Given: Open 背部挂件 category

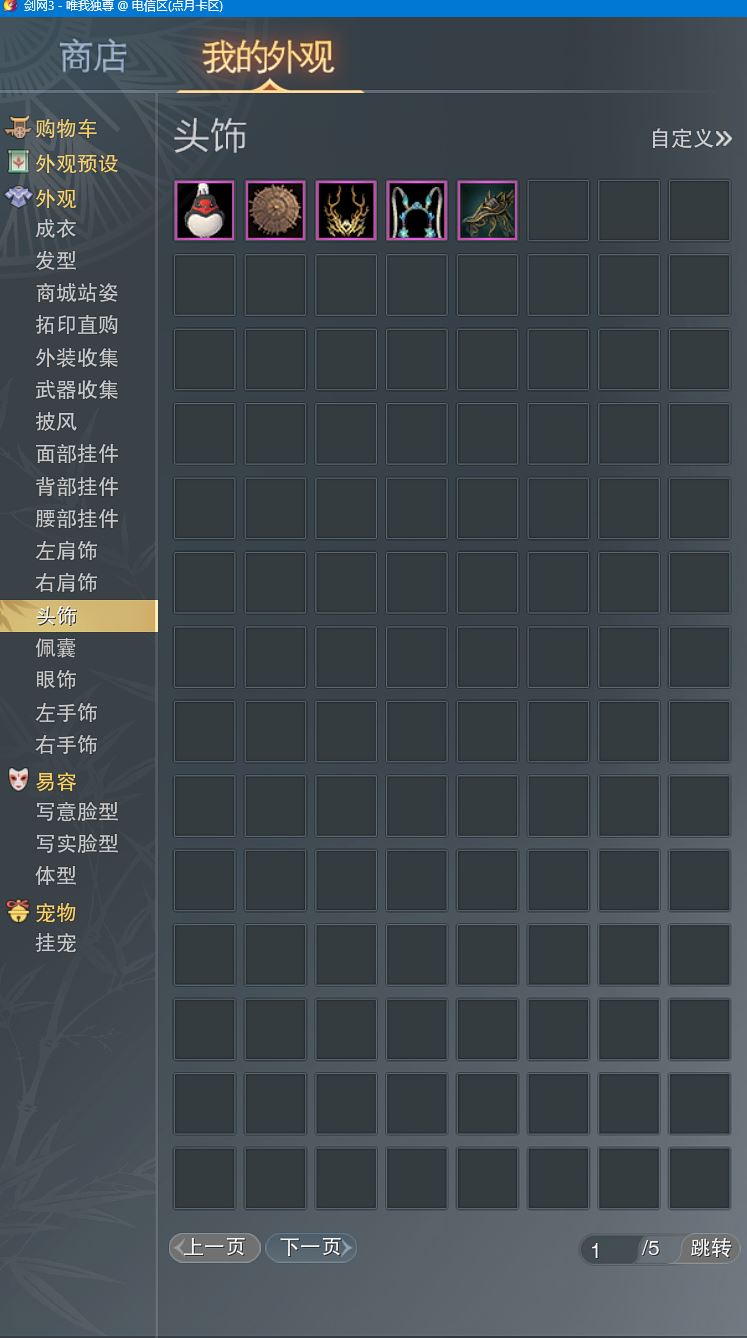Looking at the screenshot, I should point(77,487).
